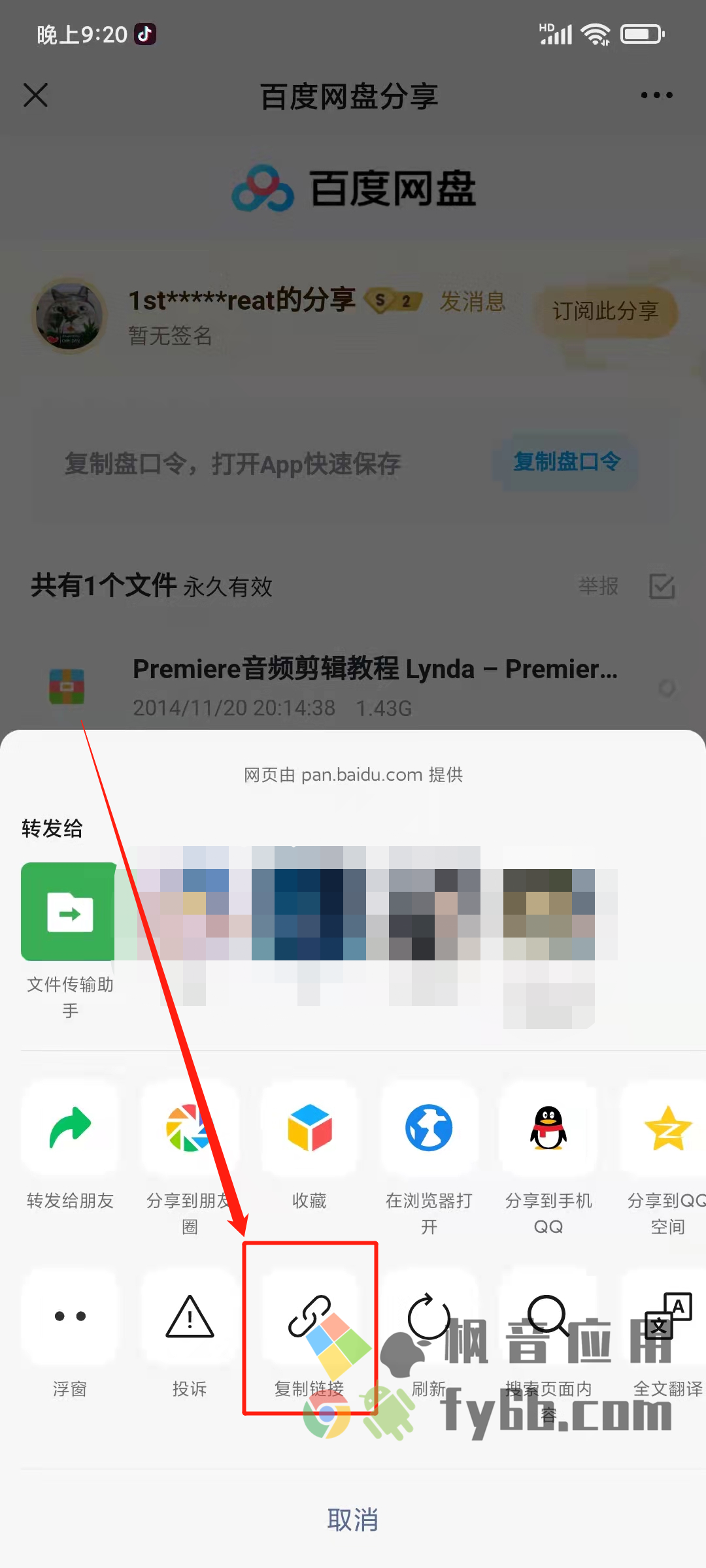Open the three-dot overflow menu

656,95
